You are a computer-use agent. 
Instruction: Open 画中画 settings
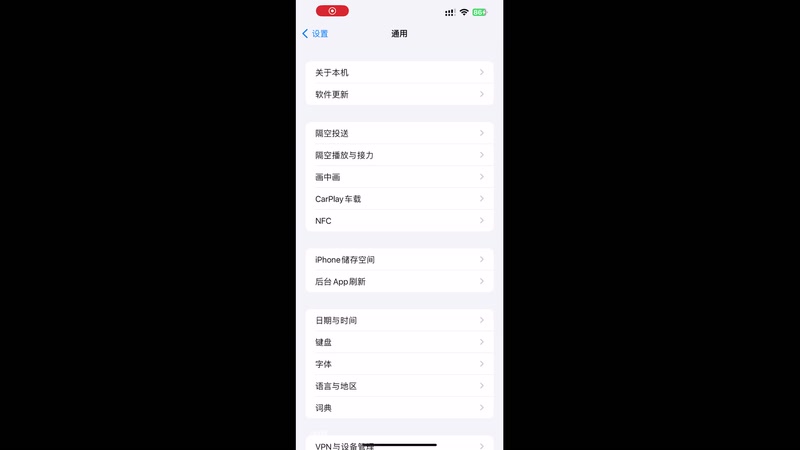coord(399,177)
